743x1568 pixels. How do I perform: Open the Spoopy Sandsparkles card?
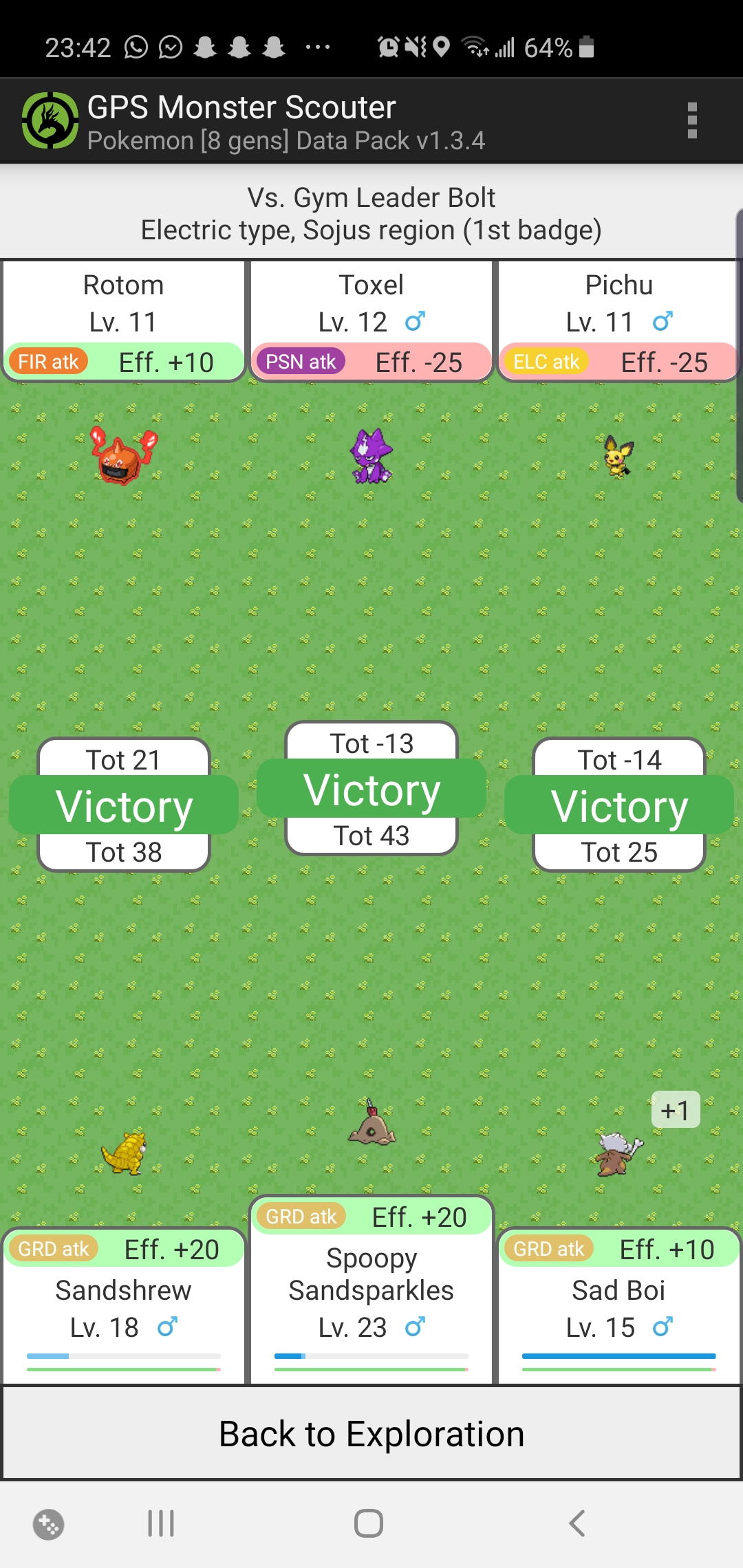pos(371,1289)
